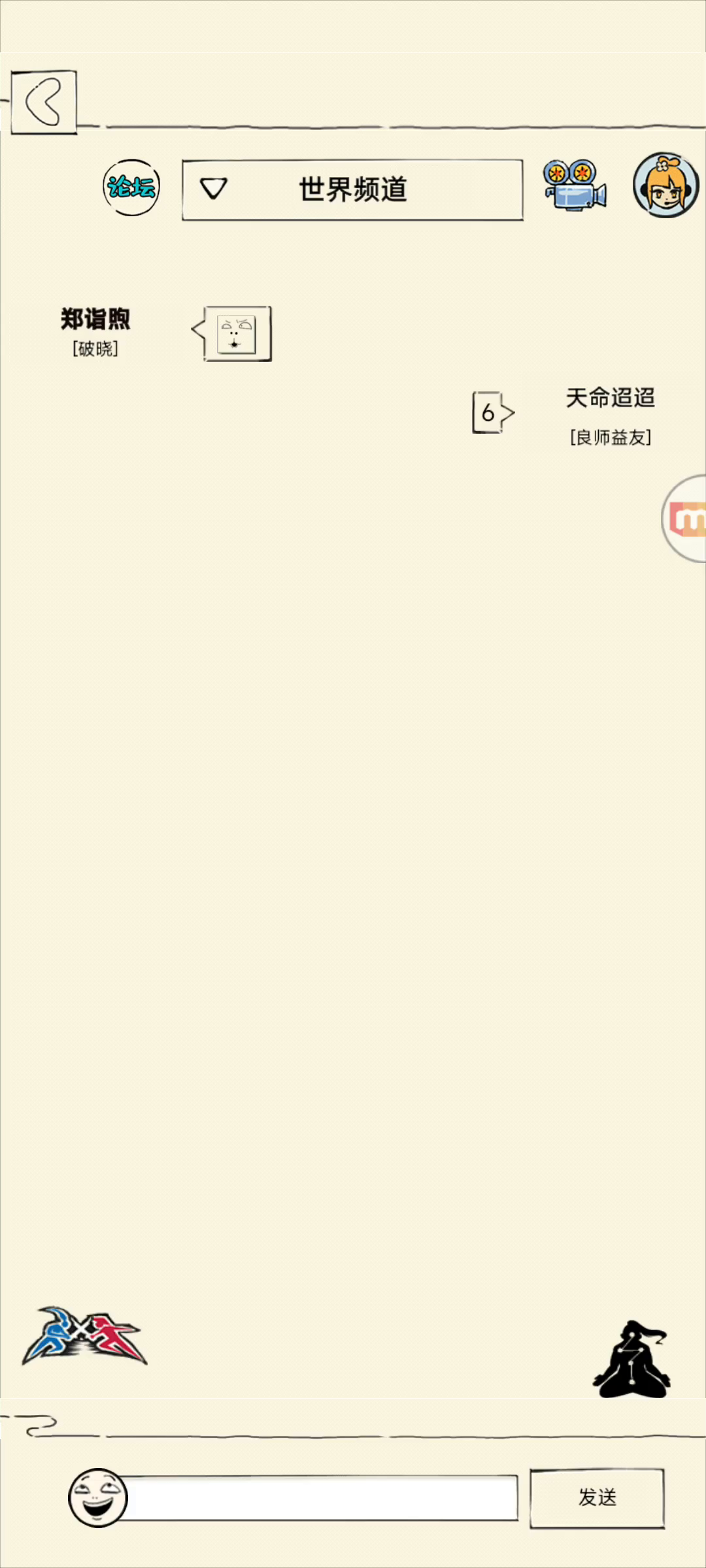Open the movie camera icon

[575, 185]
